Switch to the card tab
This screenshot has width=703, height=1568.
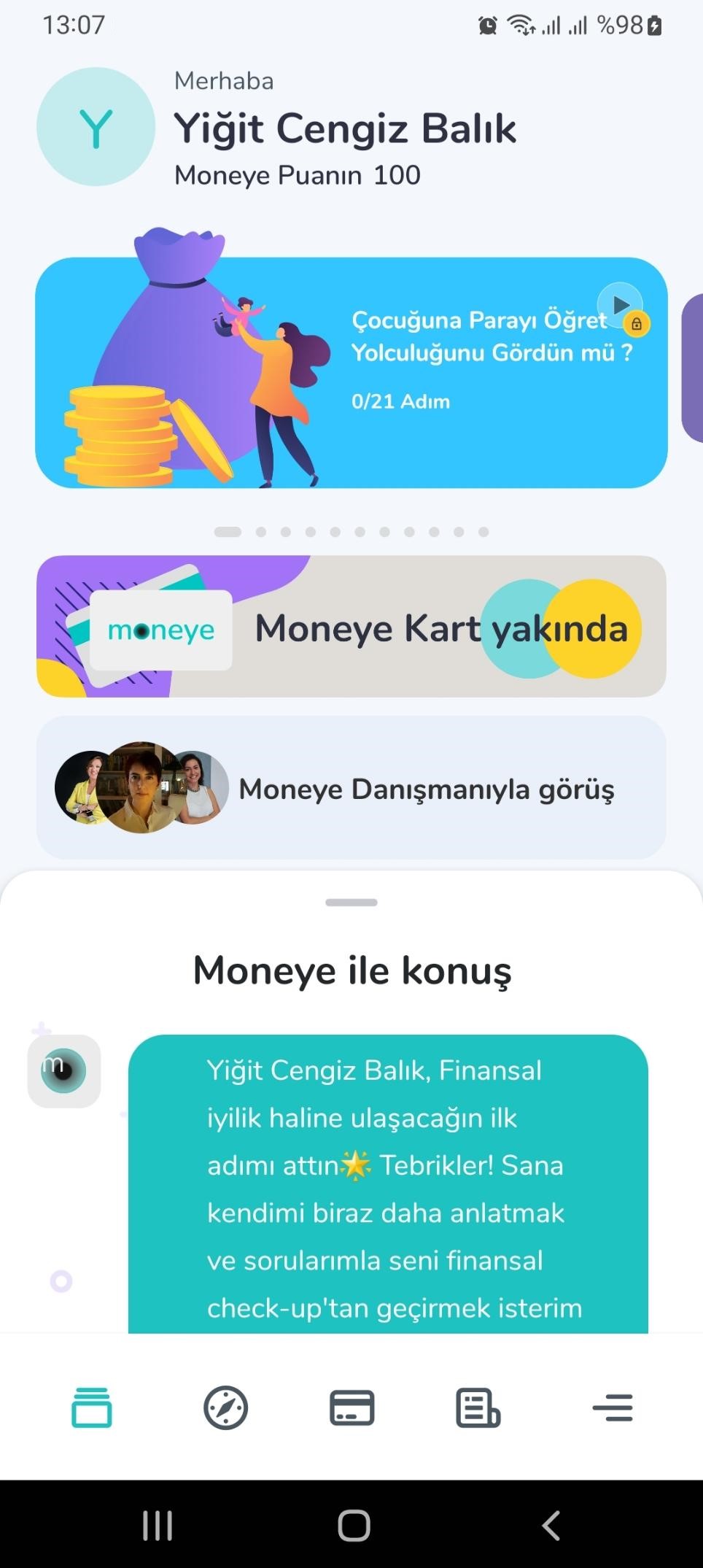pyautogui.click(x=352, y=1407)
